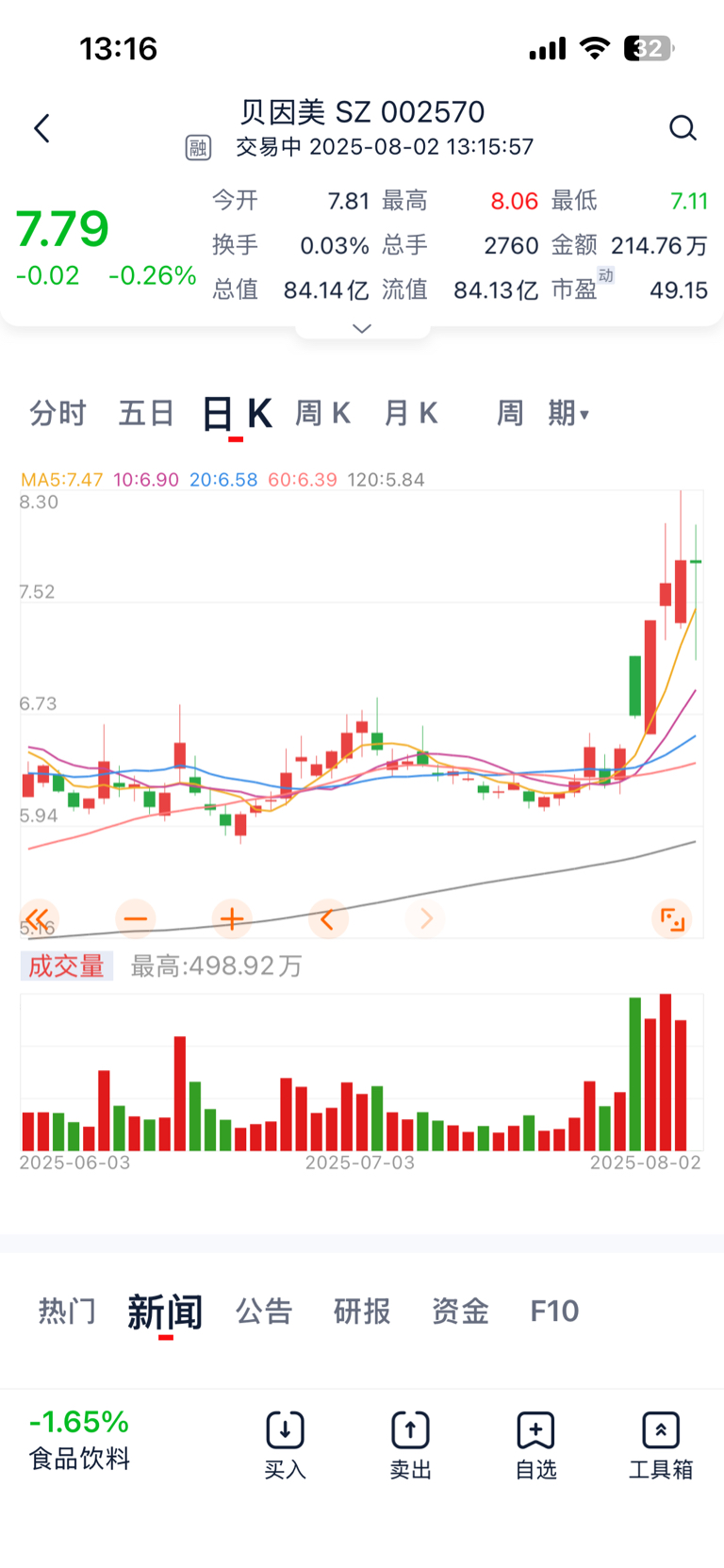Select the 五日 chart tab
Screen dimensions: 724x1568
tap(146, 413)
